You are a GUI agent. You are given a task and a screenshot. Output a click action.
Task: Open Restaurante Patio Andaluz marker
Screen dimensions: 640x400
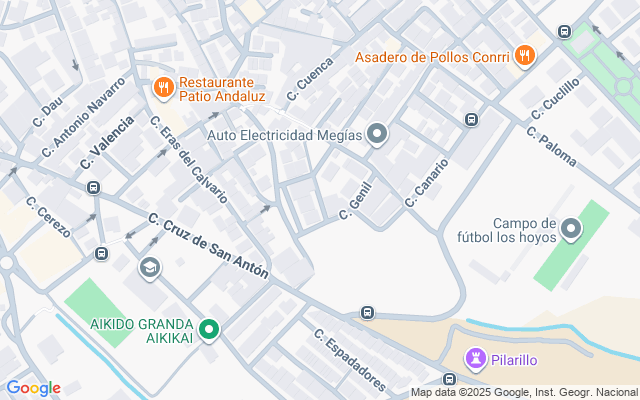163,89
